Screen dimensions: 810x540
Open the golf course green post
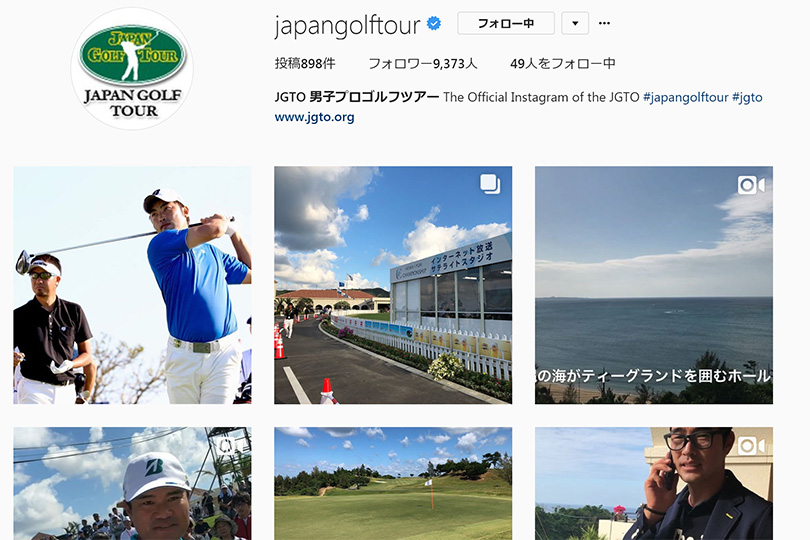click(x=393, y=485)
